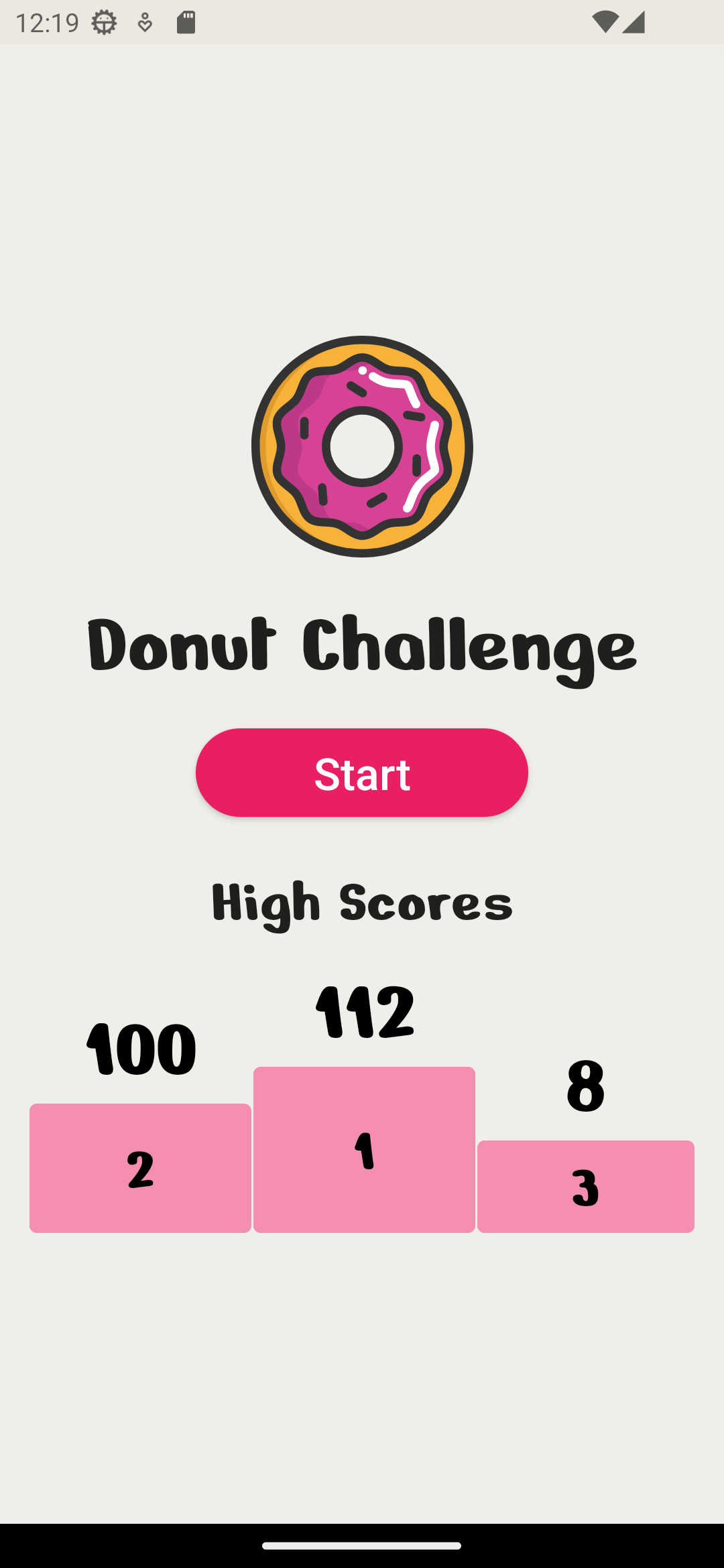The image size is (724, 1568).
Task: Click the clock showing 12:19
Action: pyautogui.click(x=47, y=22)
